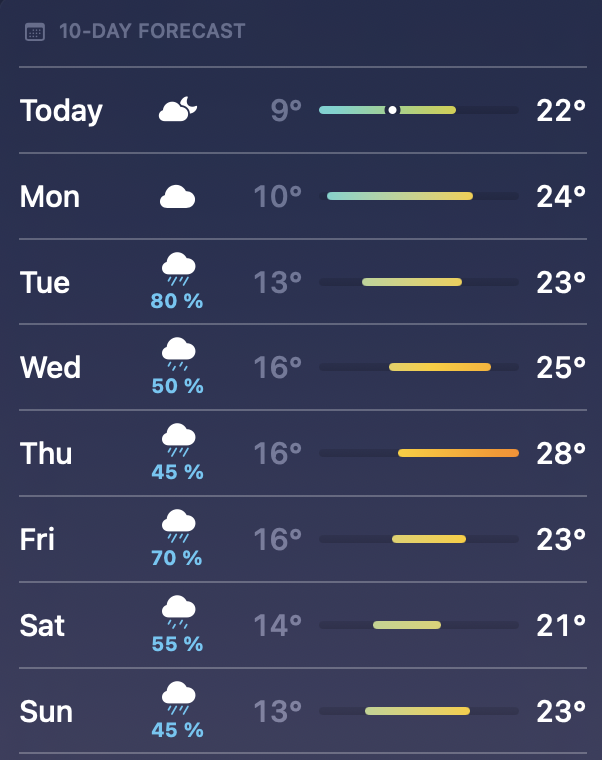The image size is (602, 760).
Task: Tap the Sat forecast row
Action: click(x=303, y=625)
